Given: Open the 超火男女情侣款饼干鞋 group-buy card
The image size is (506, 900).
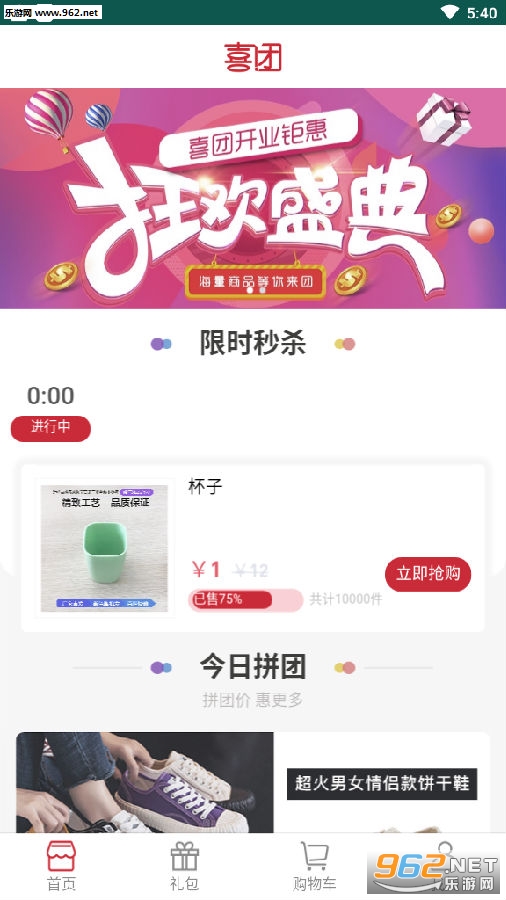Looking at the screenshot, I should [253, 782].
